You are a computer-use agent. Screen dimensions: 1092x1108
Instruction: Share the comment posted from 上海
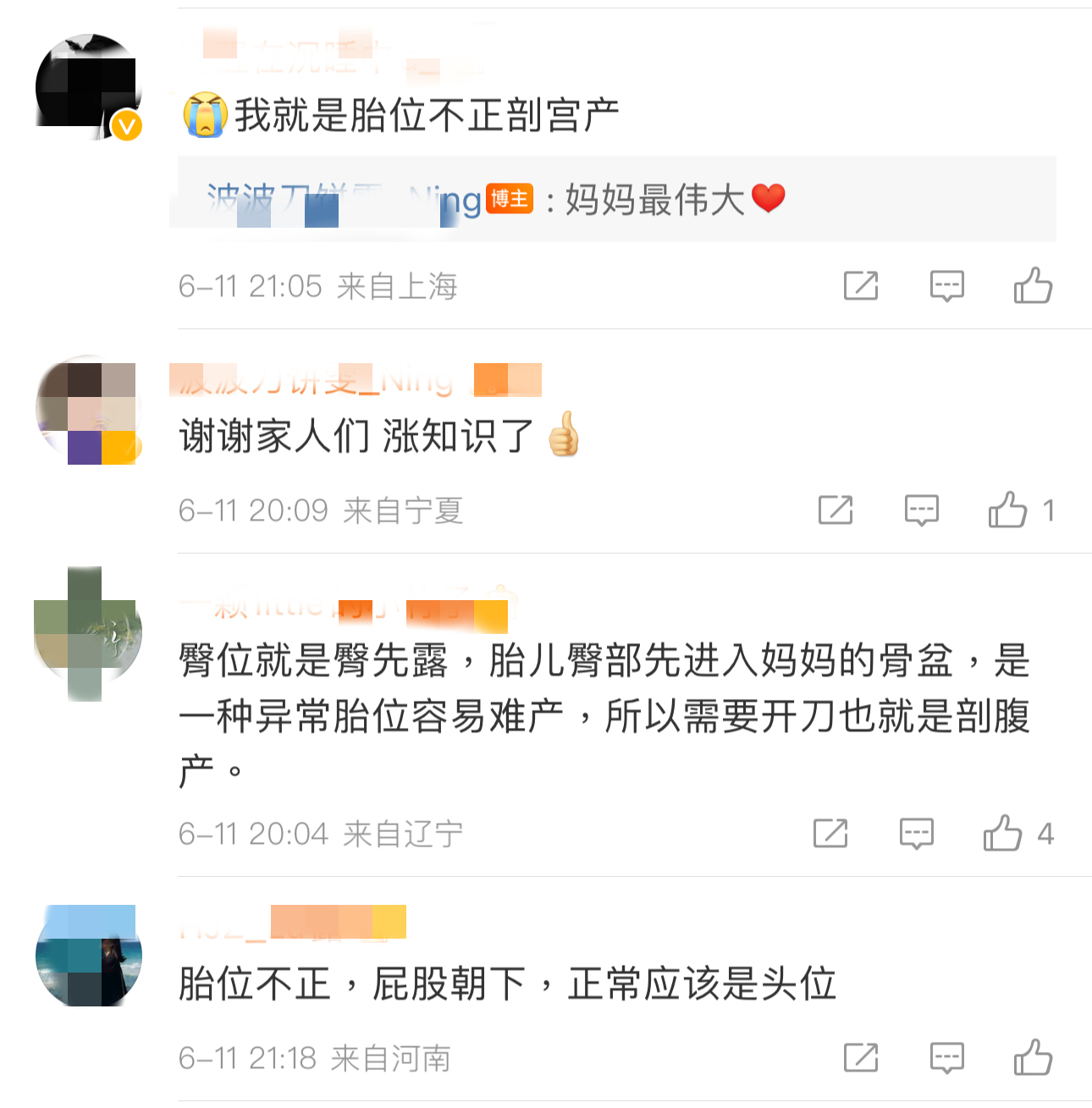pyautogui.click(x=861, y=286)
